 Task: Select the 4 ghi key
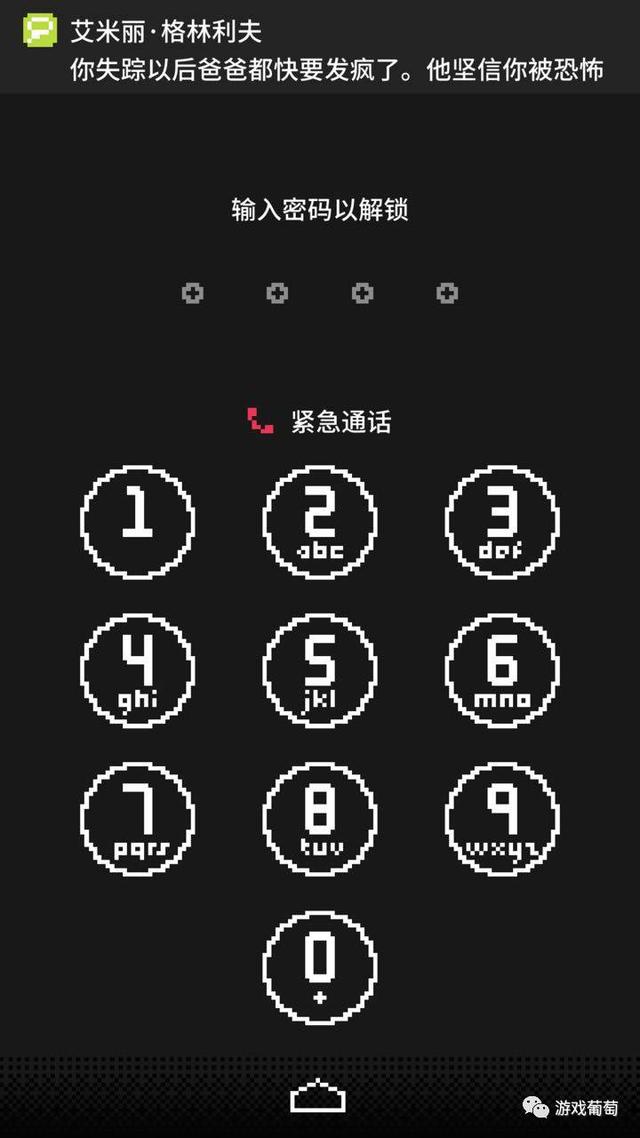[137, 669]
